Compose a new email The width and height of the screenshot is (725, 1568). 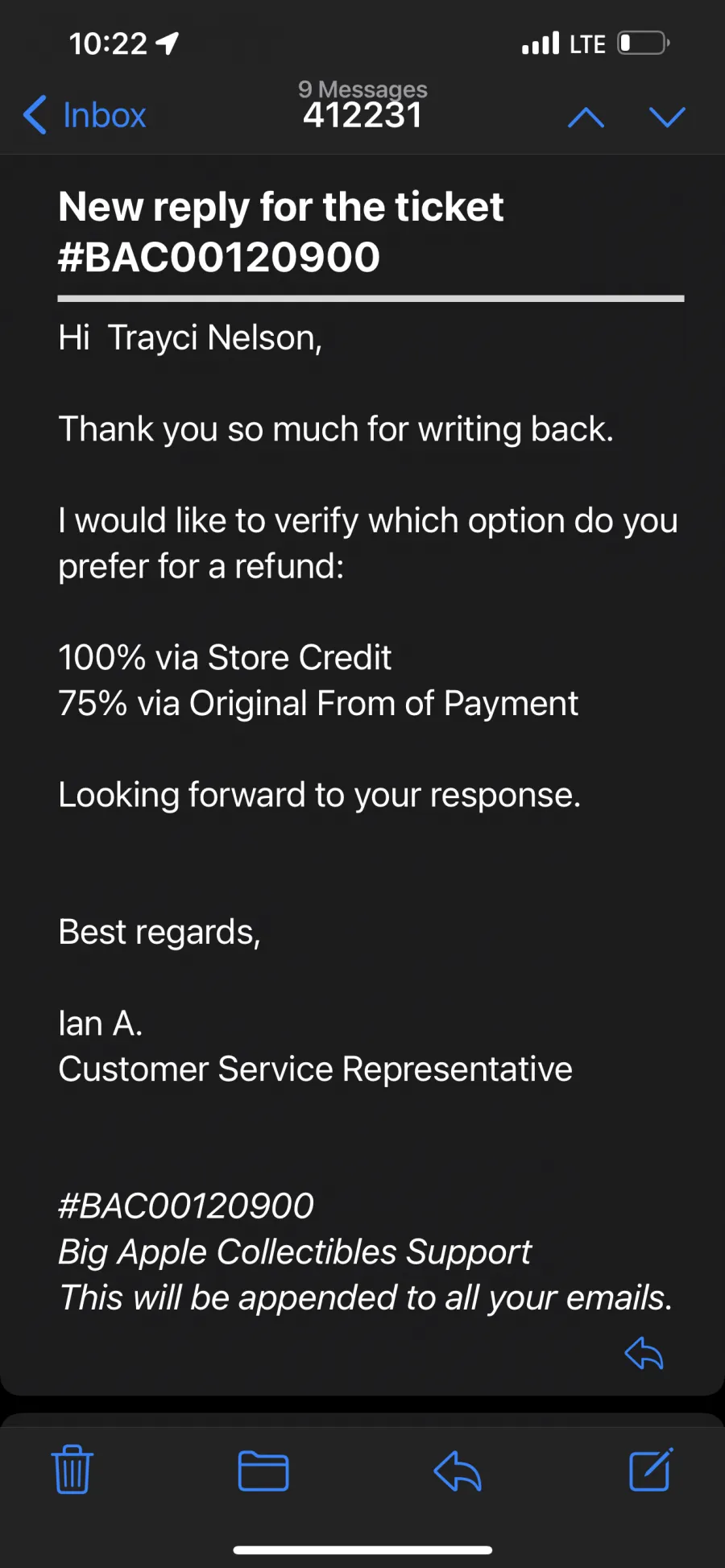[650, 1470]
